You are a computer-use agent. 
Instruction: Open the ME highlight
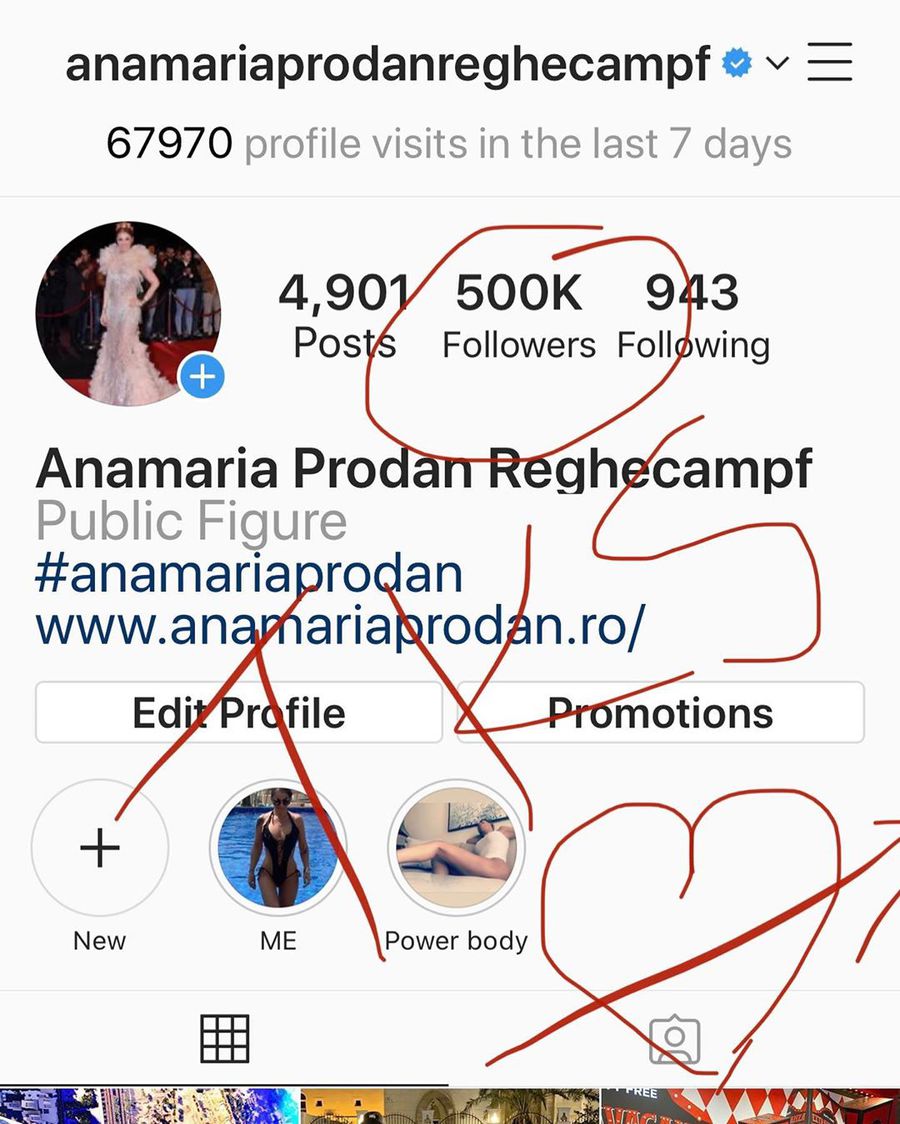(278, 848)
